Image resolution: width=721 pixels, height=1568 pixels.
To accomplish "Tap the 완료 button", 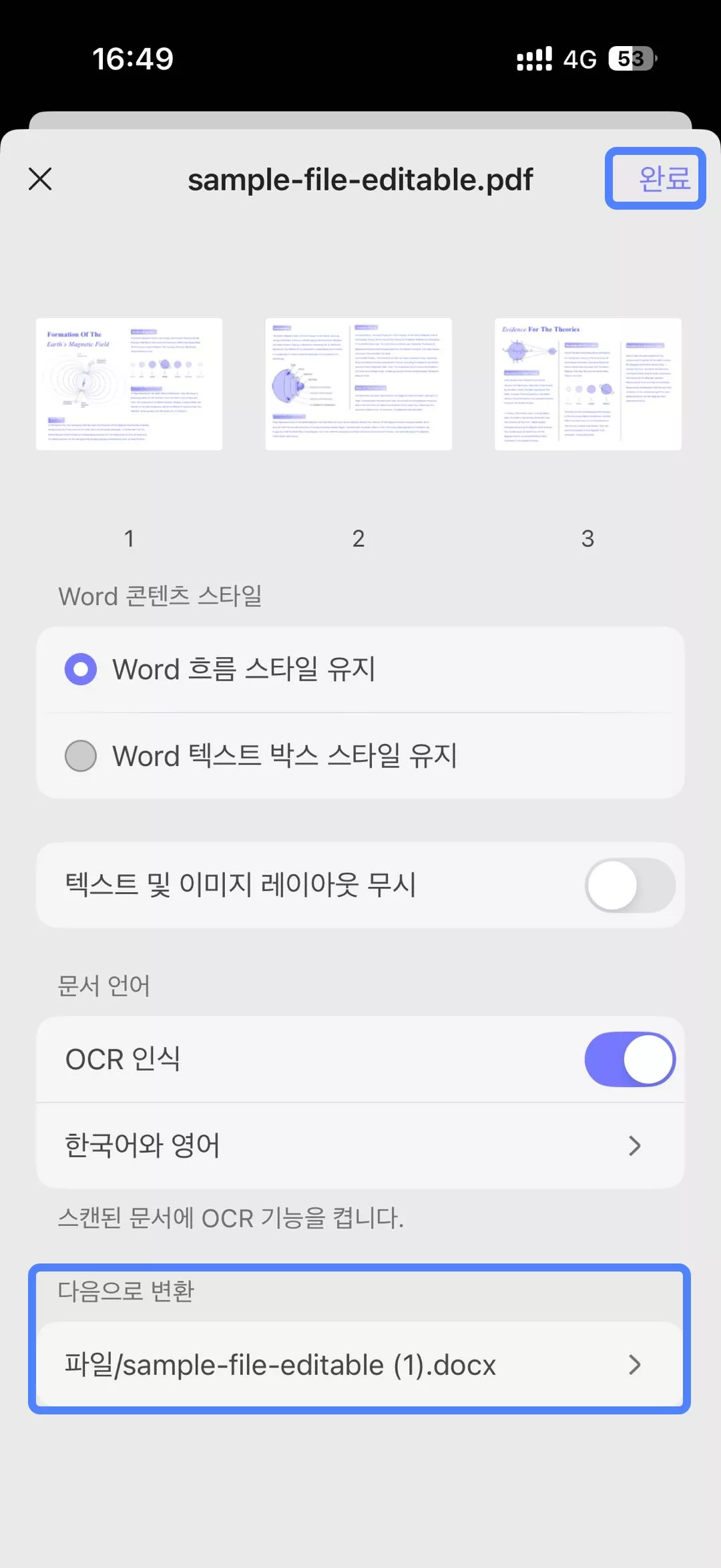I will pos(656,178).
